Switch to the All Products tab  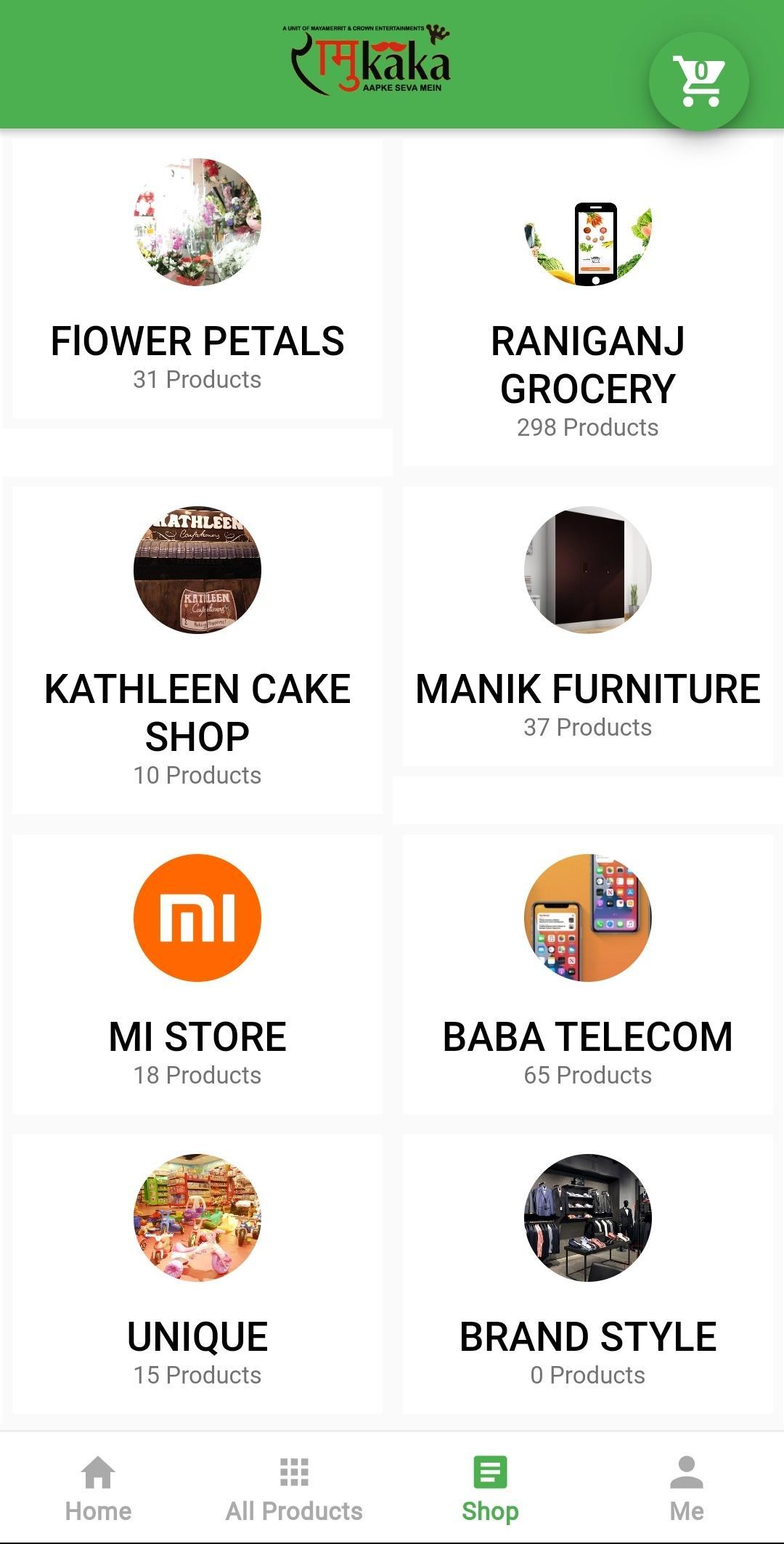(294, 1489)
